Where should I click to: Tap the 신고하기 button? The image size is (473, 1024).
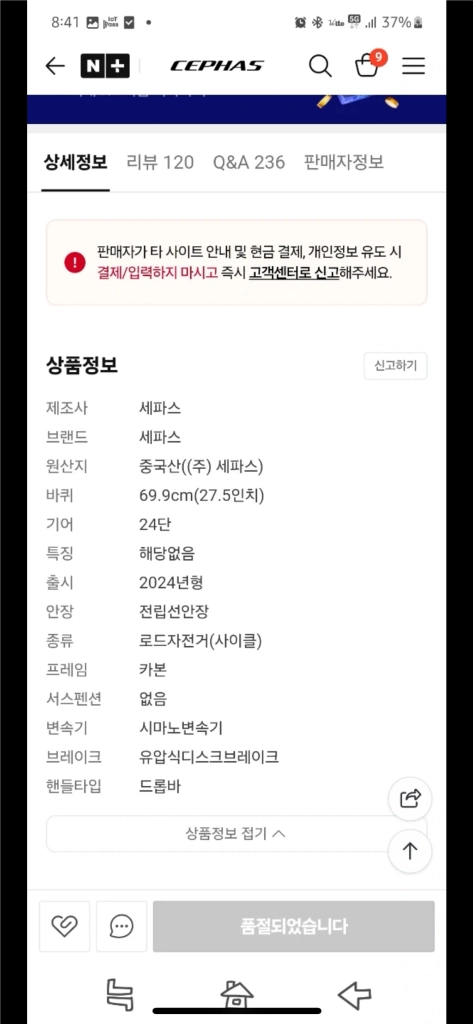pyautogui.click(x=395, y=366)
